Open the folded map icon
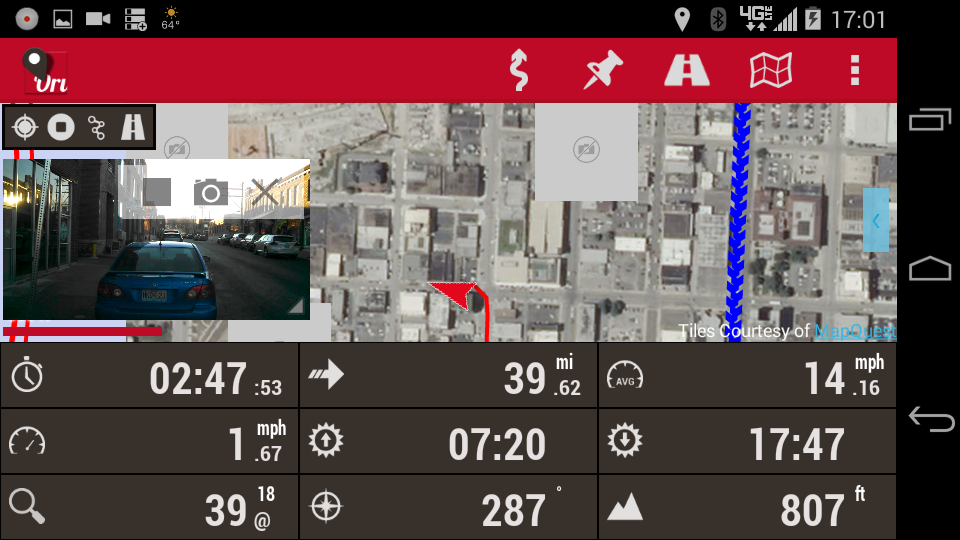 pos(771,71)
